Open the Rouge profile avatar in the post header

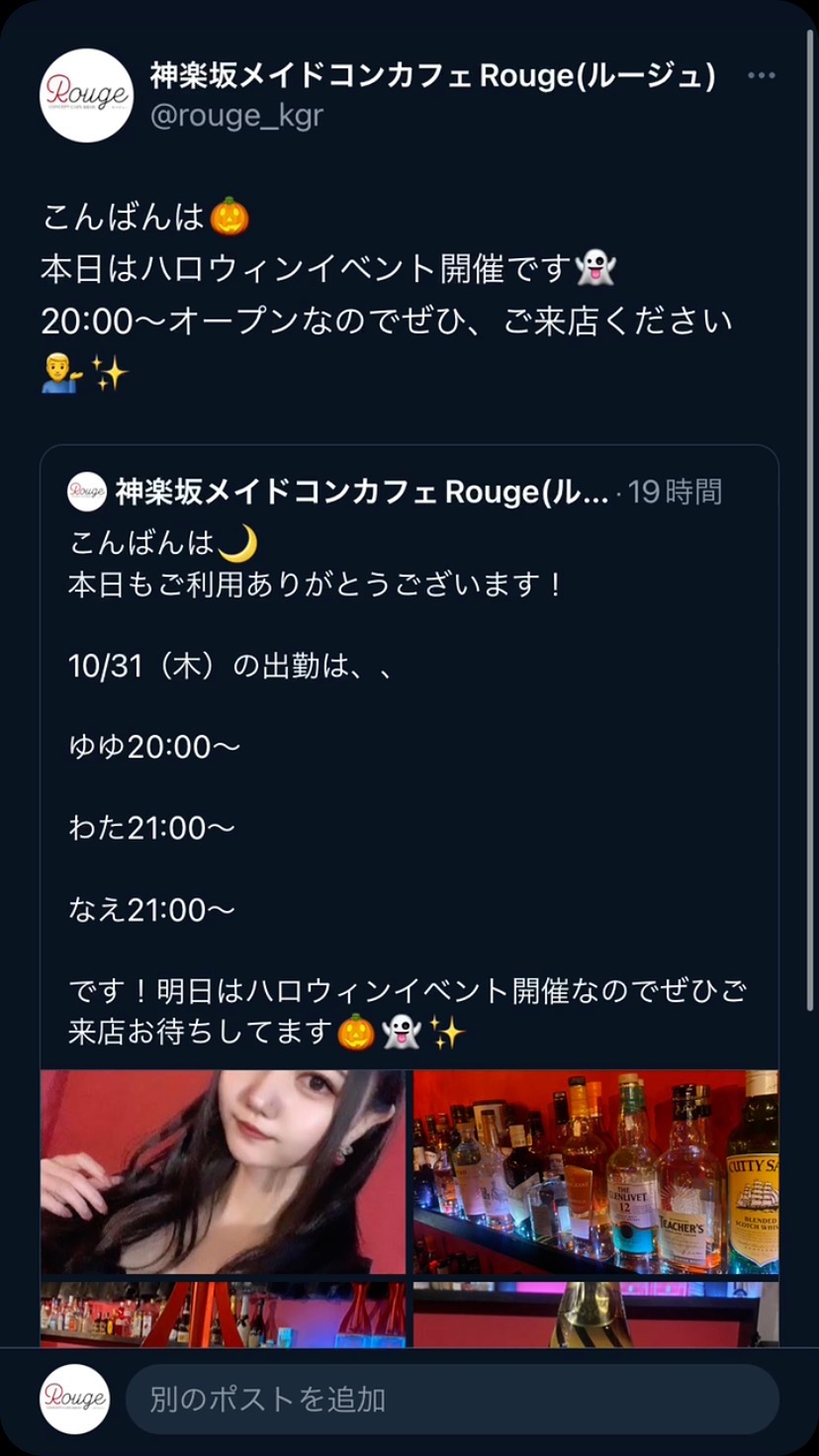tap(86, 95)
